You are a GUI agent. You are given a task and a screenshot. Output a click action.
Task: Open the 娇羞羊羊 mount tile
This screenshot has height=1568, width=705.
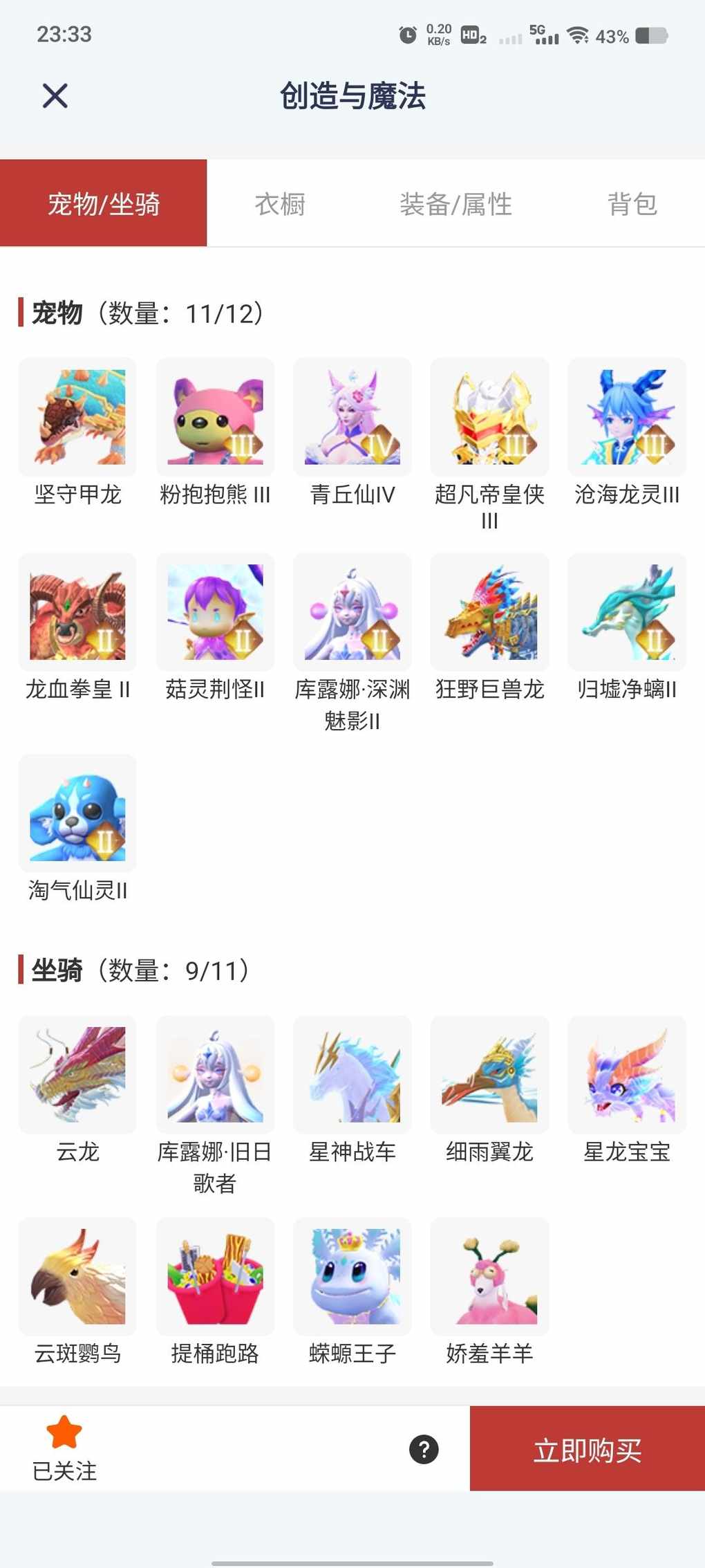[489, 1276]
